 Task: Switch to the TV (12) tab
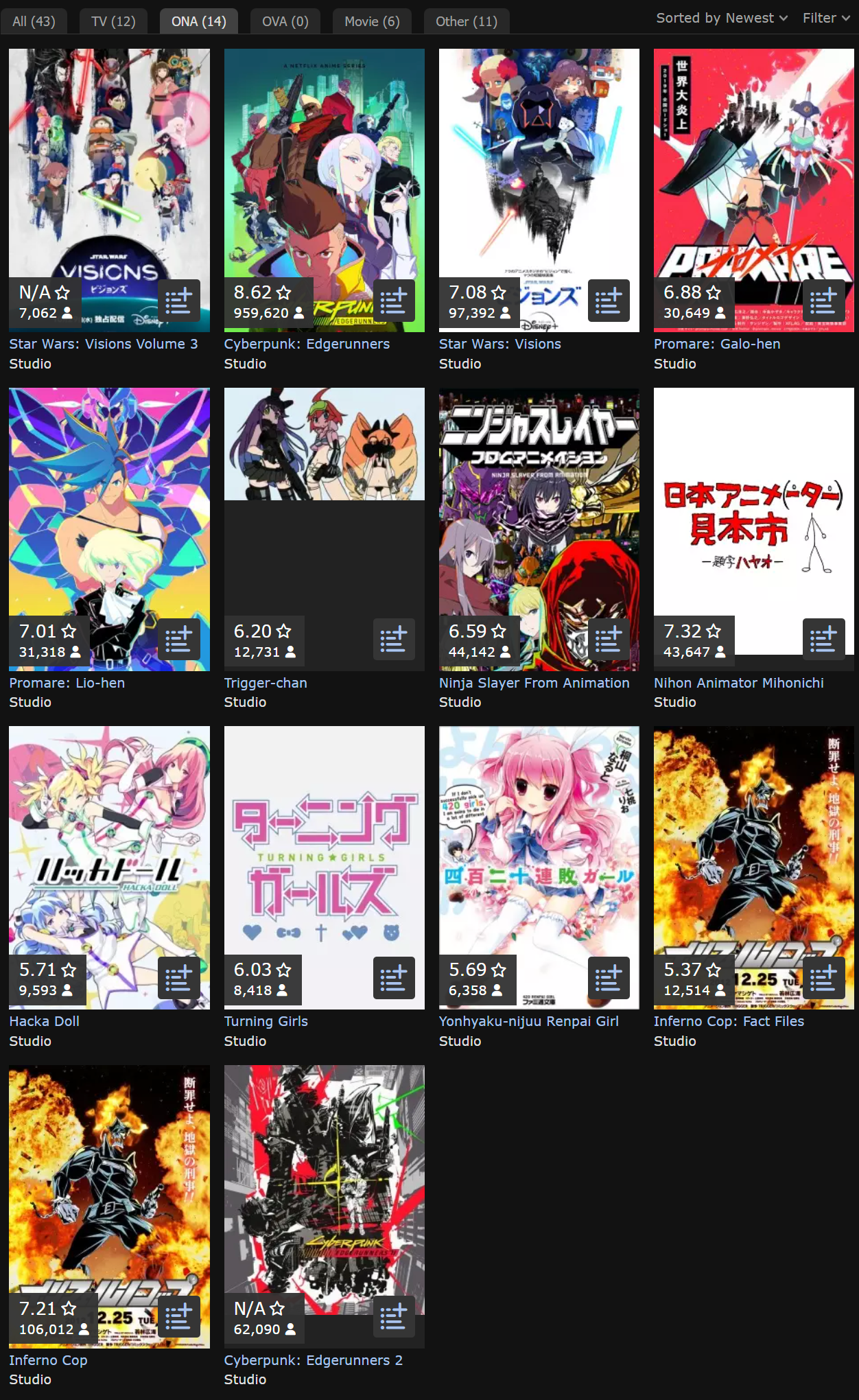[x=113, y=21]
